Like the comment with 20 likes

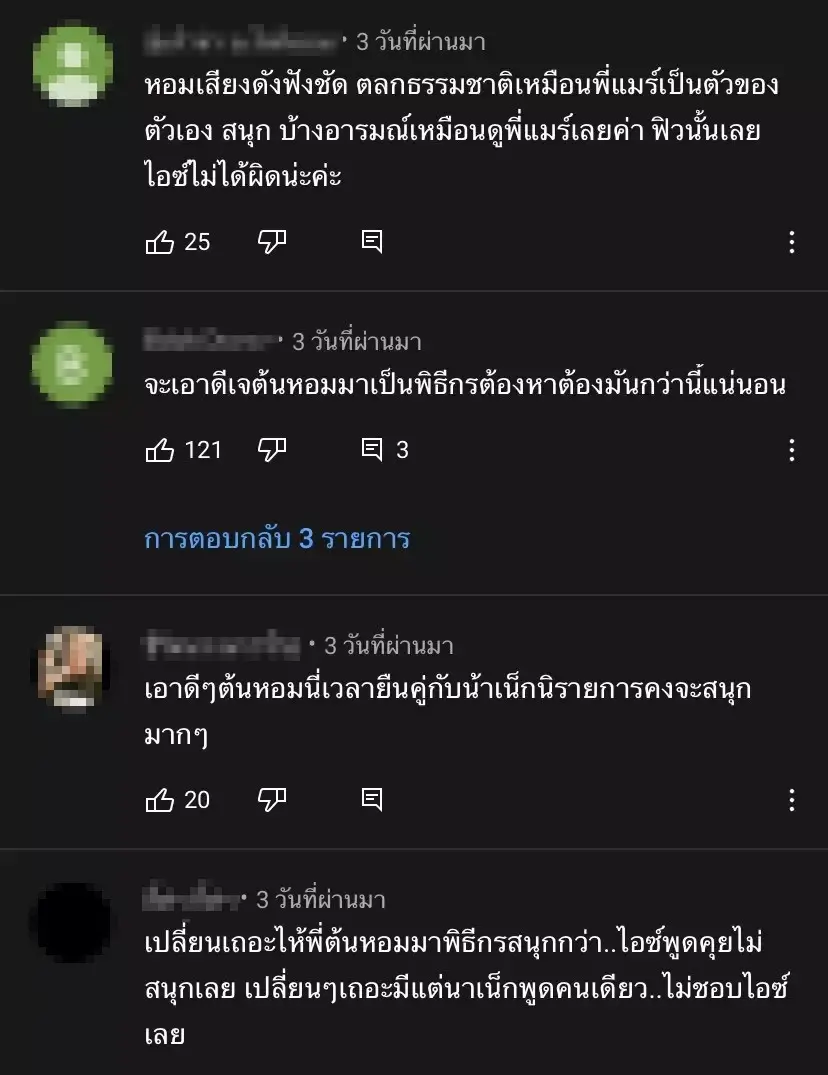pos(160,800)
